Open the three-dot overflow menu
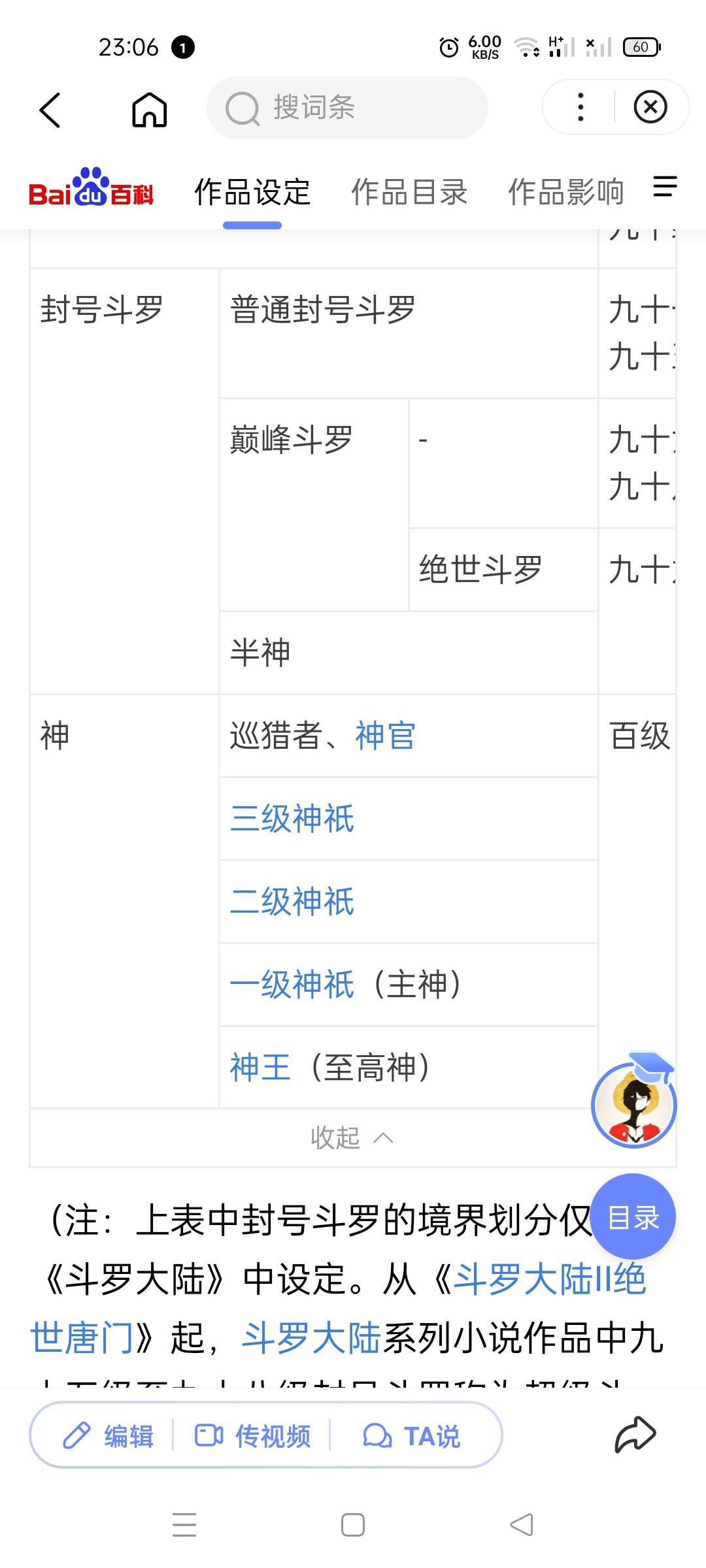The height and width of the screenshot is (1568, 706). click(580, 107)
